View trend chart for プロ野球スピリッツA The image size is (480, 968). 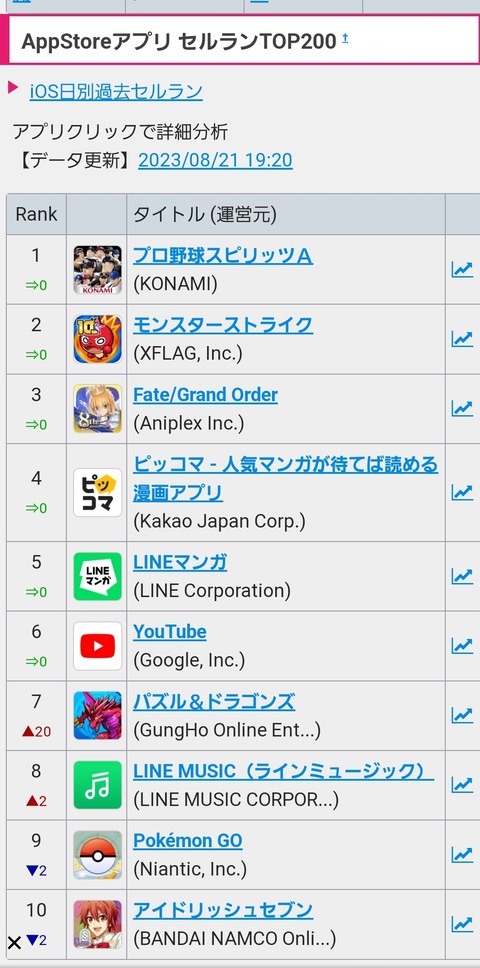tap(462, 269)
